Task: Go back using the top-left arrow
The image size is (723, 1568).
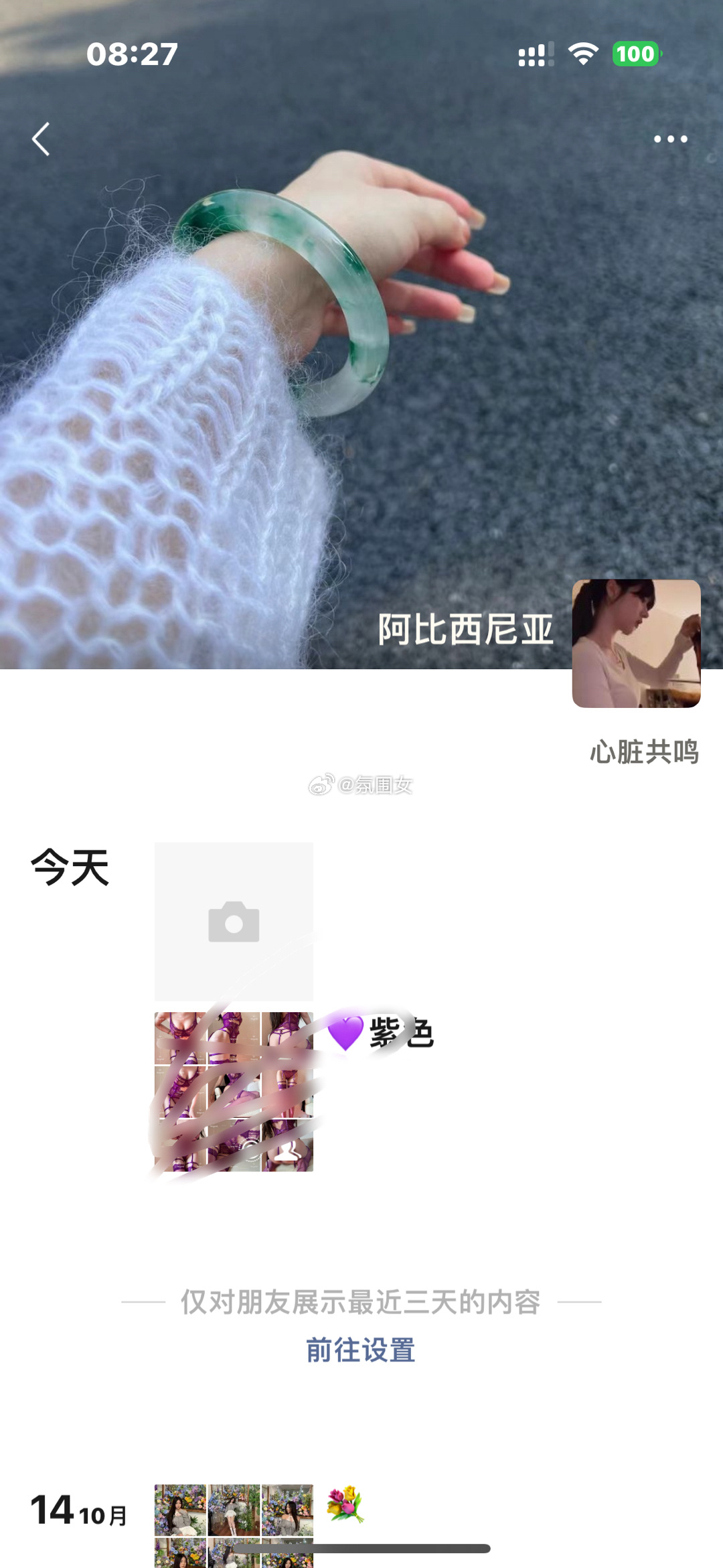Action: click(41, 139)
